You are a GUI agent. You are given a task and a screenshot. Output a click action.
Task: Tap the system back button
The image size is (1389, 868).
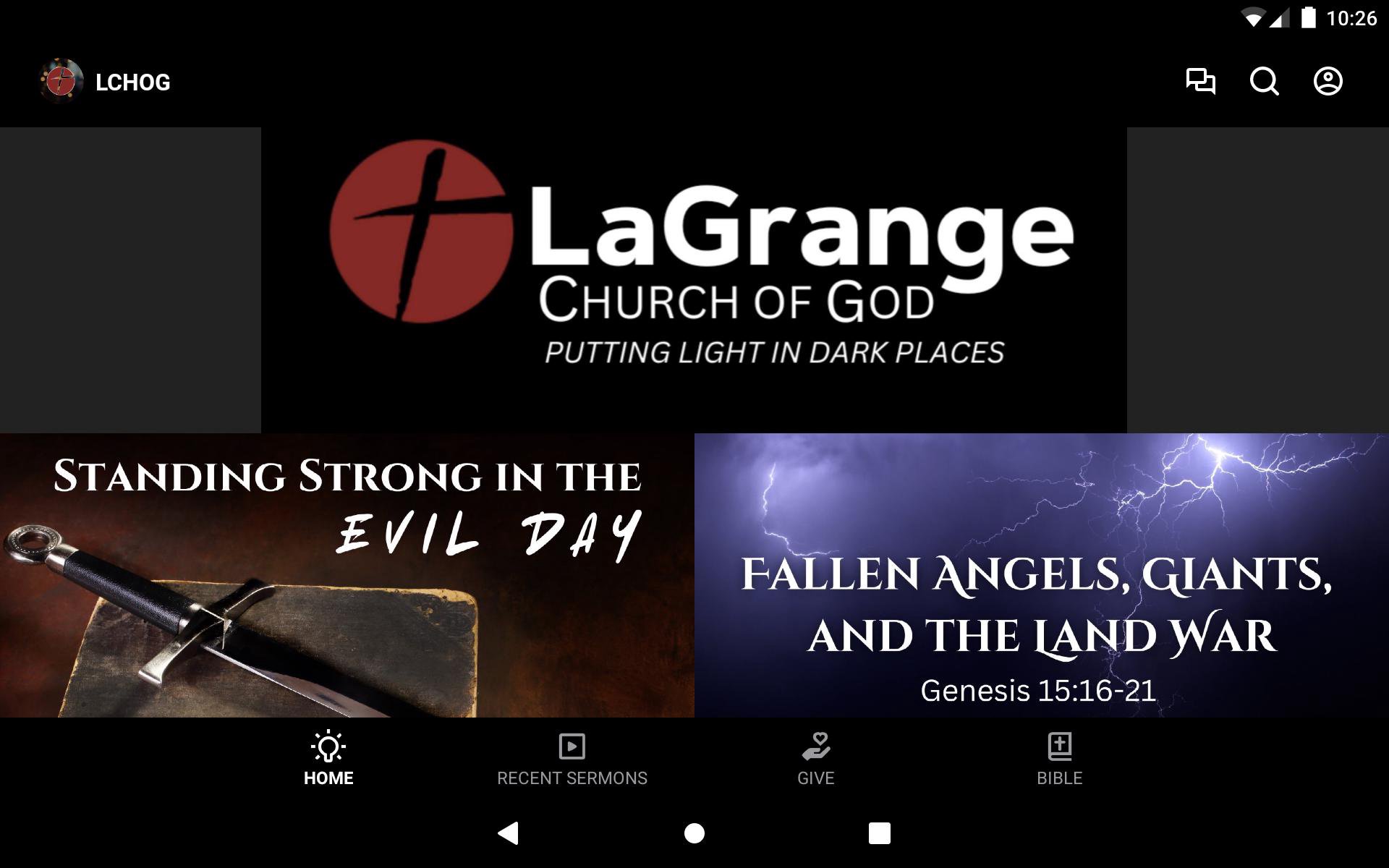click(x=509, y=833)
